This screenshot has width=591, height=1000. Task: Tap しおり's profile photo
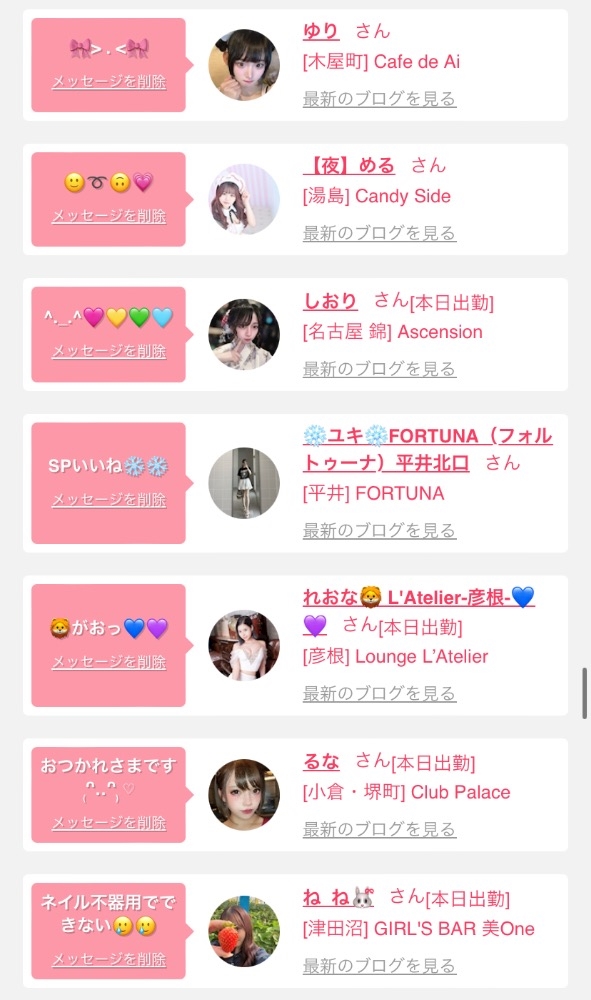[244, 334]
